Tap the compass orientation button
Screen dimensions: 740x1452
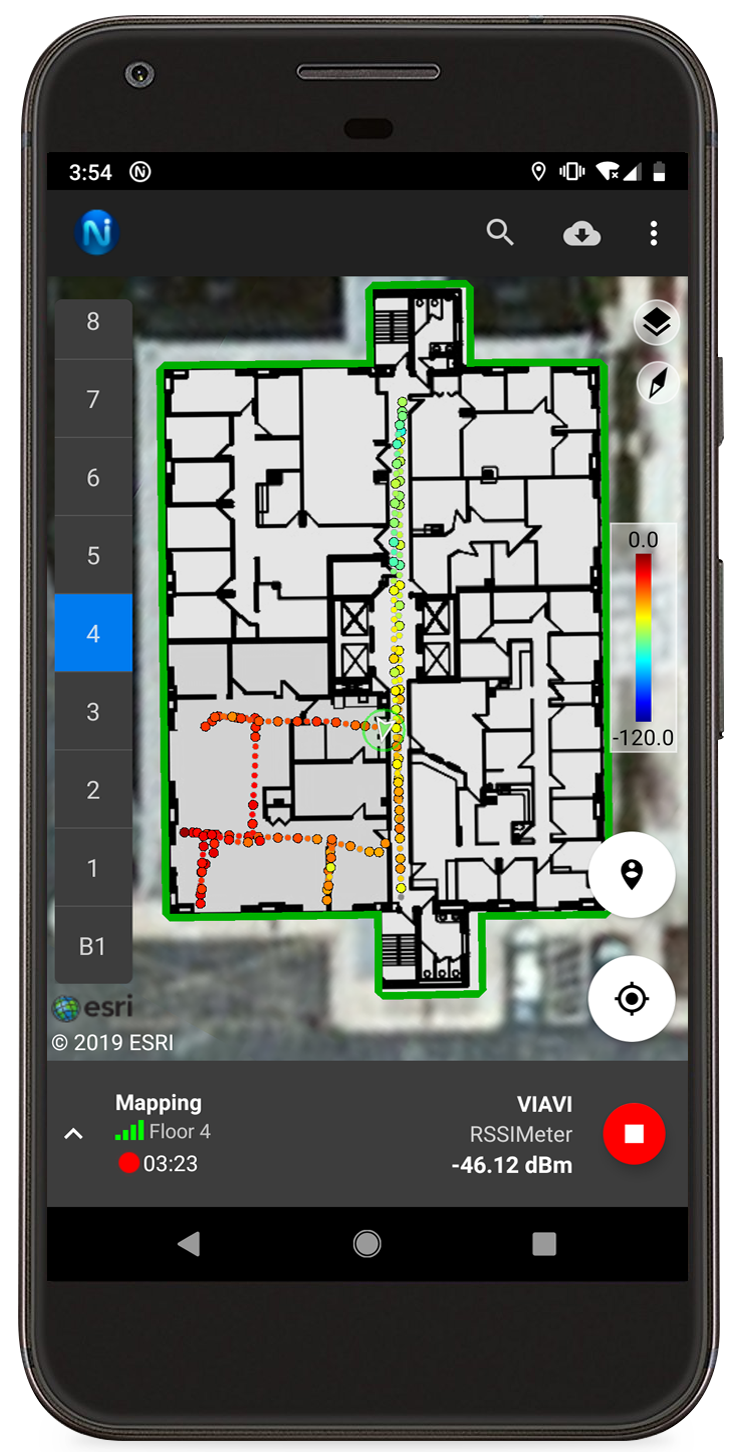tap(657, 383)
